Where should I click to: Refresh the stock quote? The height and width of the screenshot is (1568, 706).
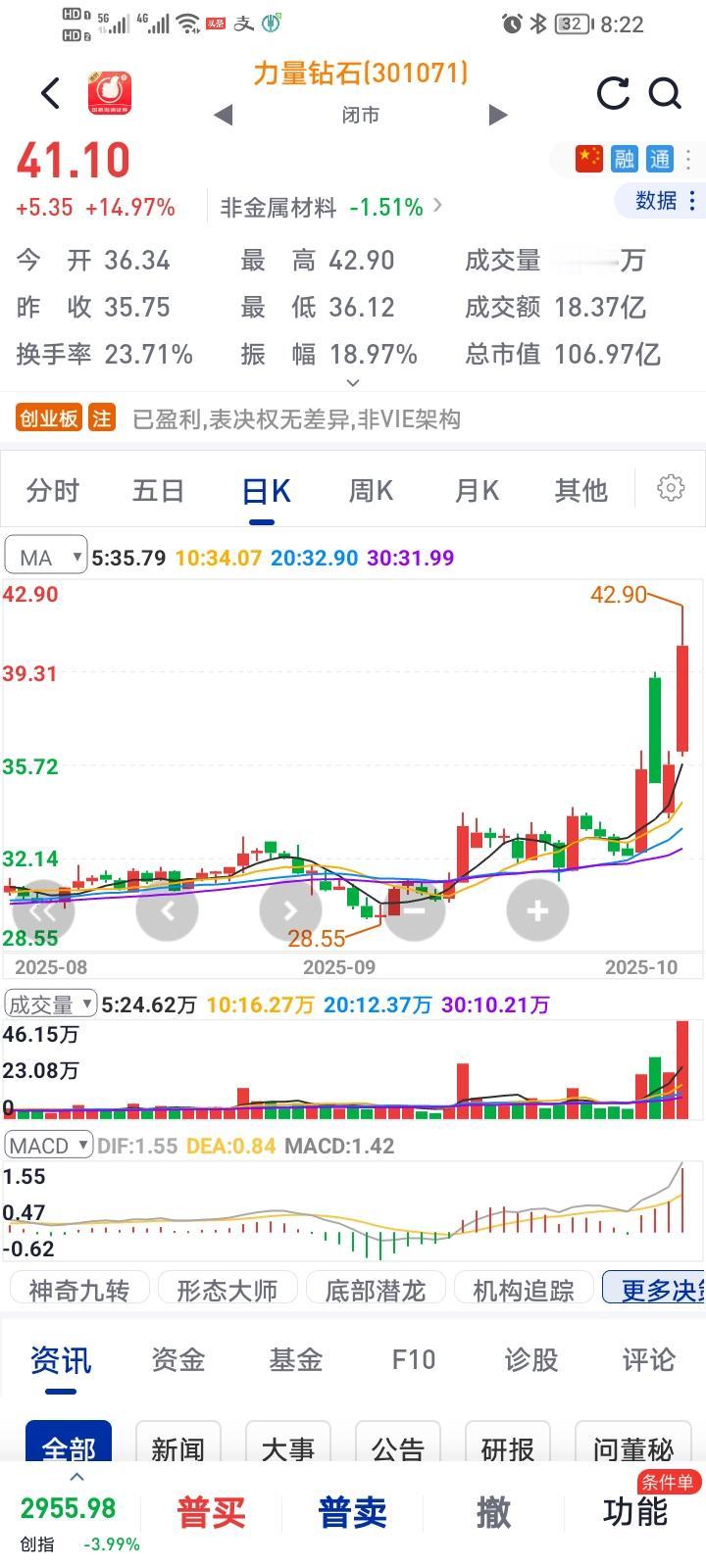614,94
